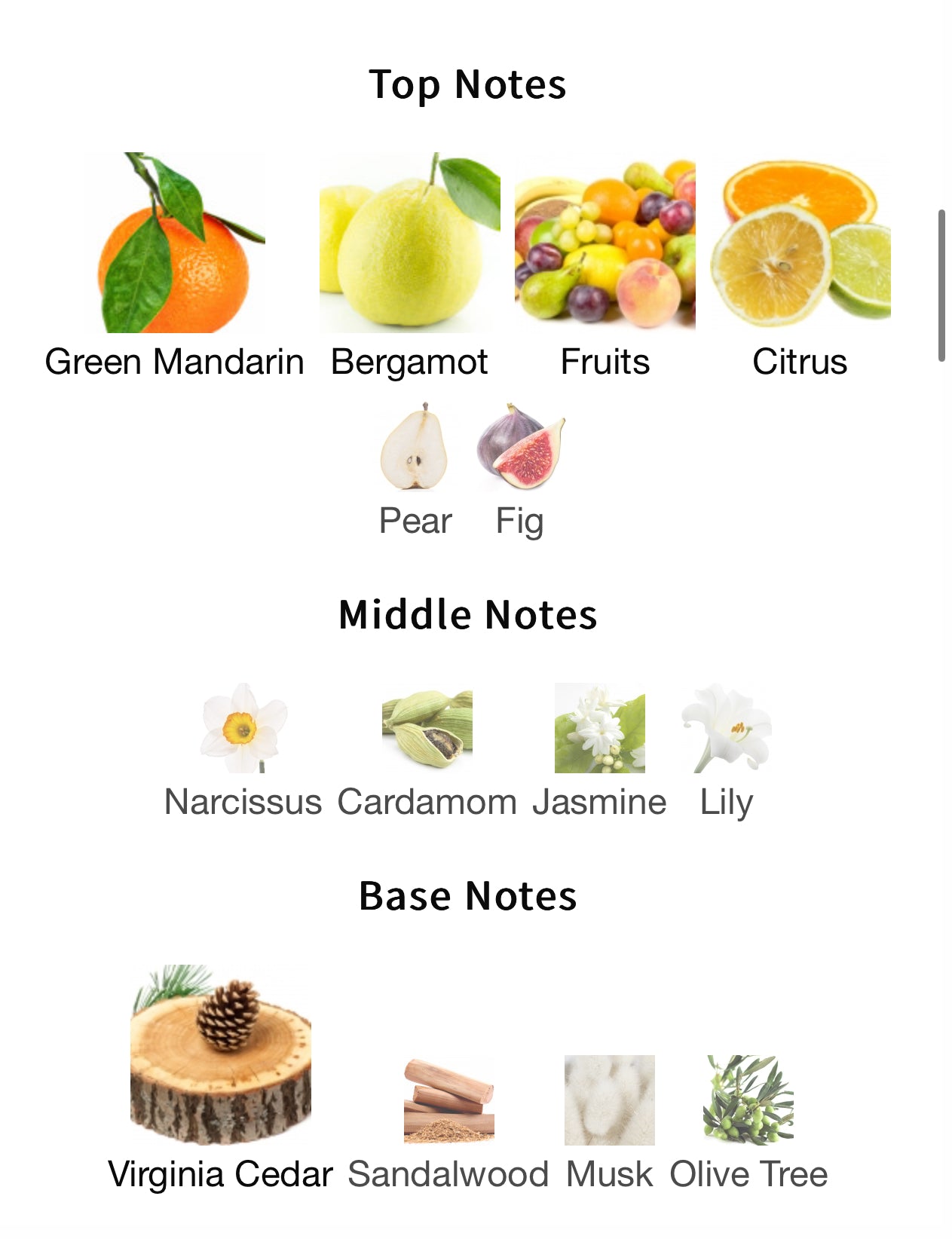Select the Sandalwood note
Viewport: 952px width, 1239px height.
[x=448, y=1100]
